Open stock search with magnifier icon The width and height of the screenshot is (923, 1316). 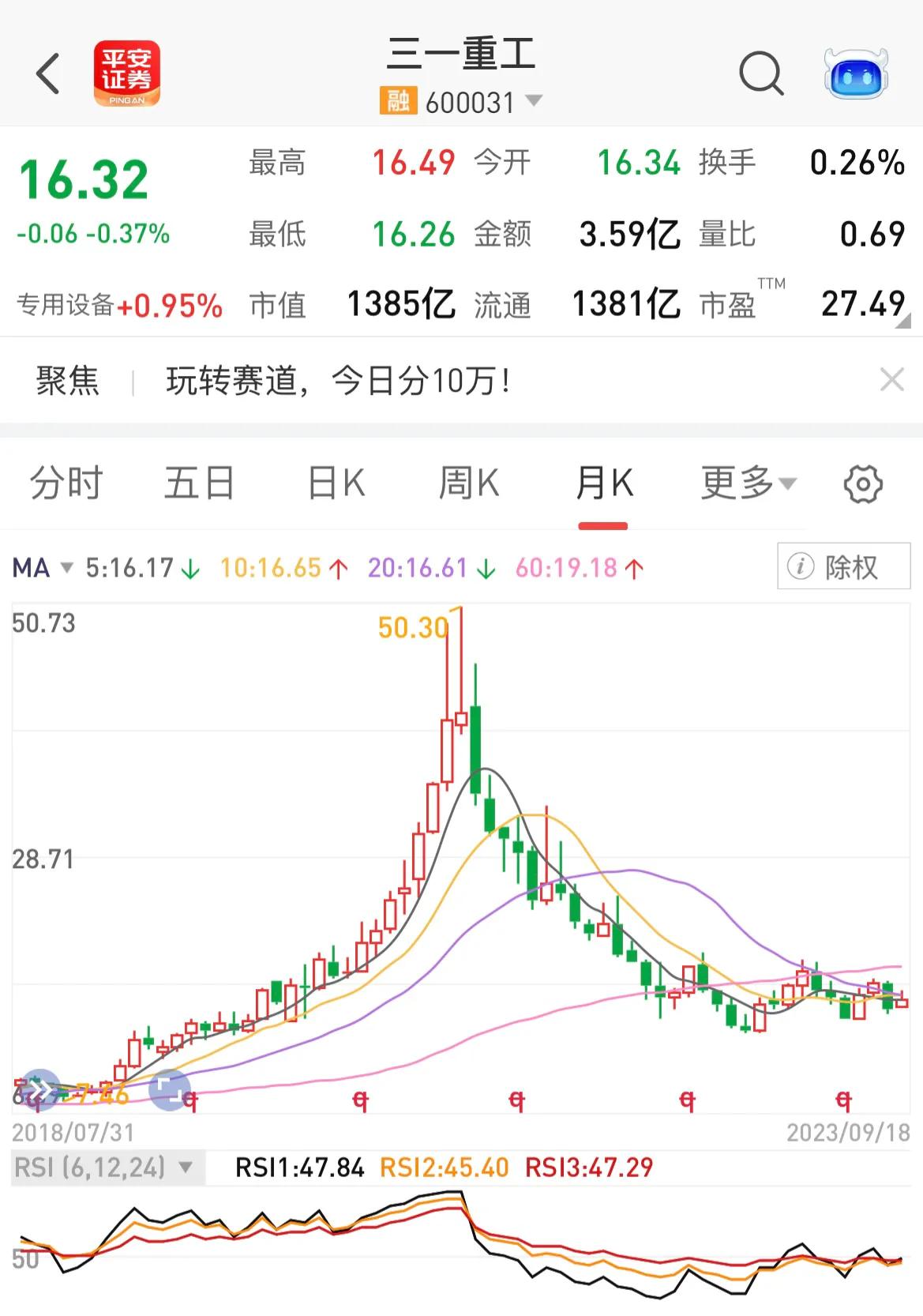[x=760, y=72]
